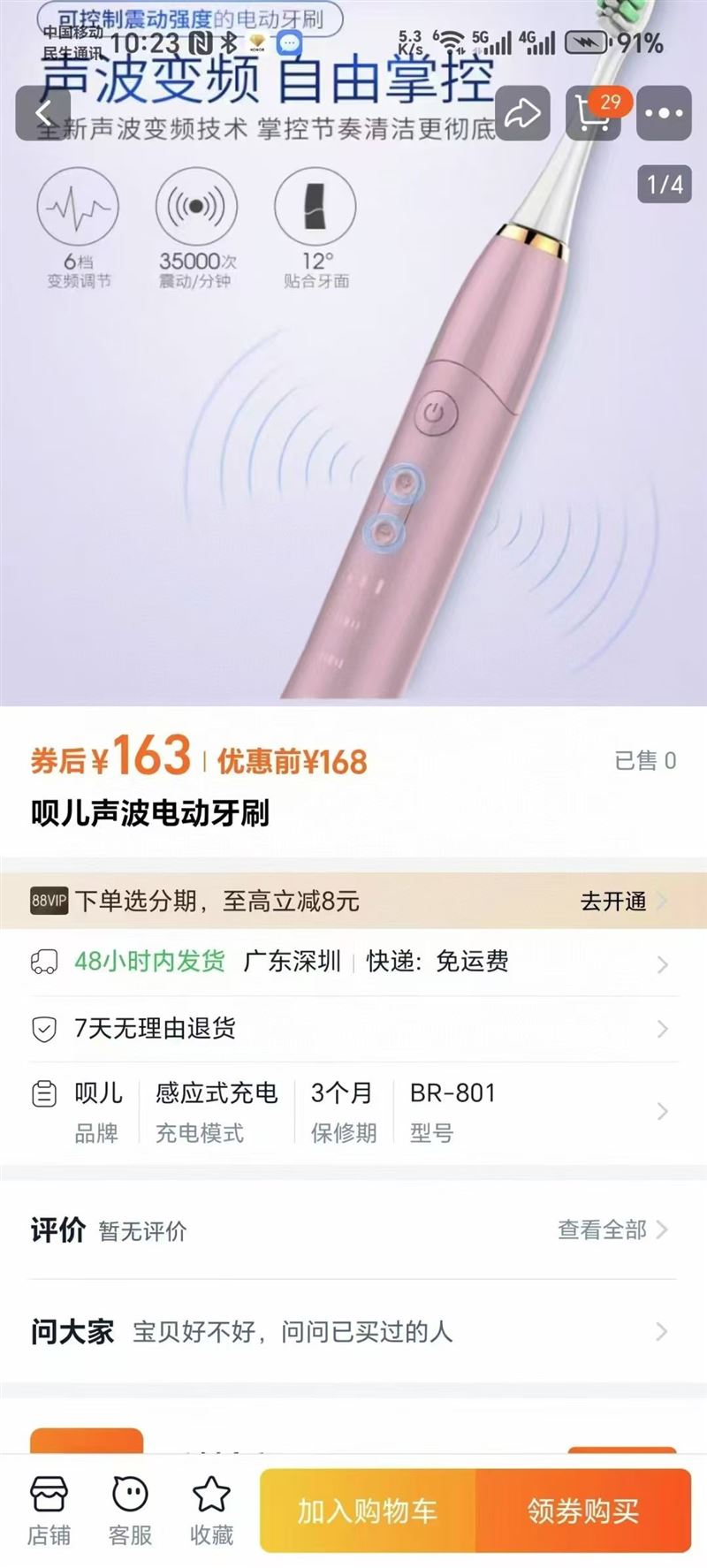Expand the product specs row with BR-801
707x1568 pixels.
tap(353, 1111)
